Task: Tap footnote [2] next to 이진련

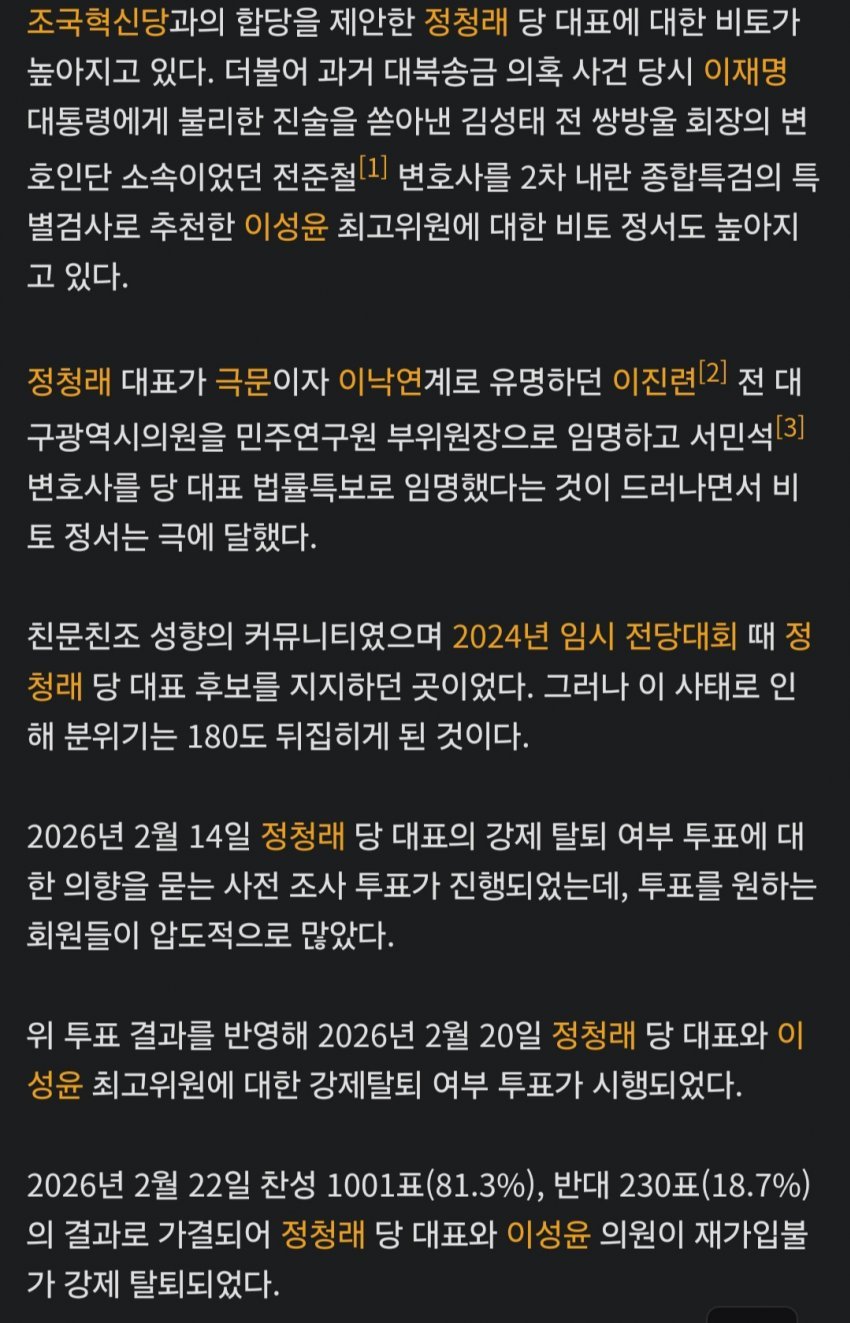Action: click(x=713, y=373)
